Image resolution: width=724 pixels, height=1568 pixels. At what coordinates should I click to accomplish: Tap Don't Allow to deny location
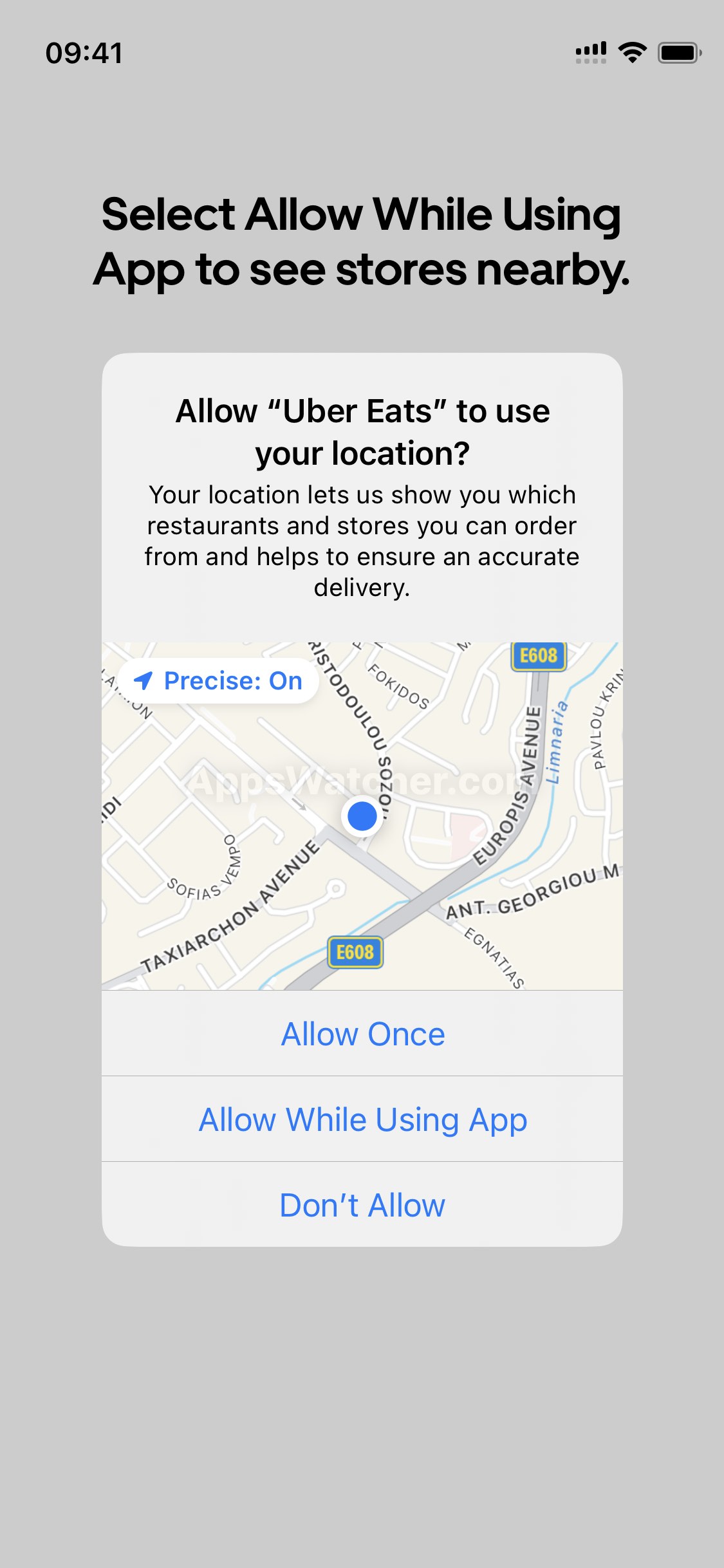point(362,1204)
